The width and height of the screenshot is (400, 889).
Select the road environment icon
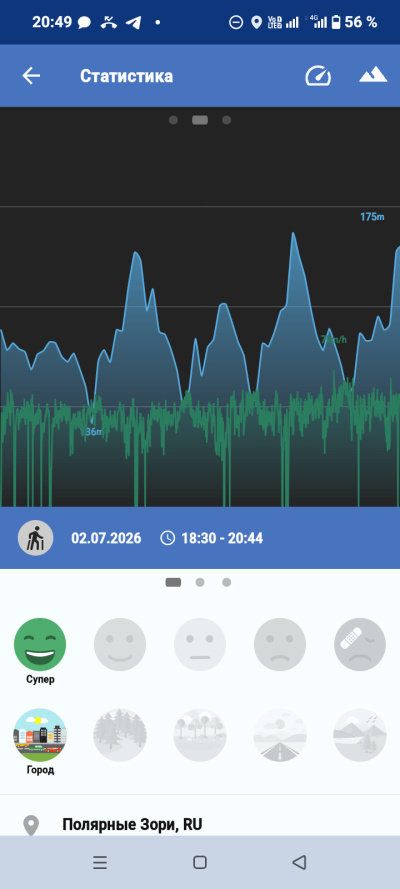coord(280,735)
